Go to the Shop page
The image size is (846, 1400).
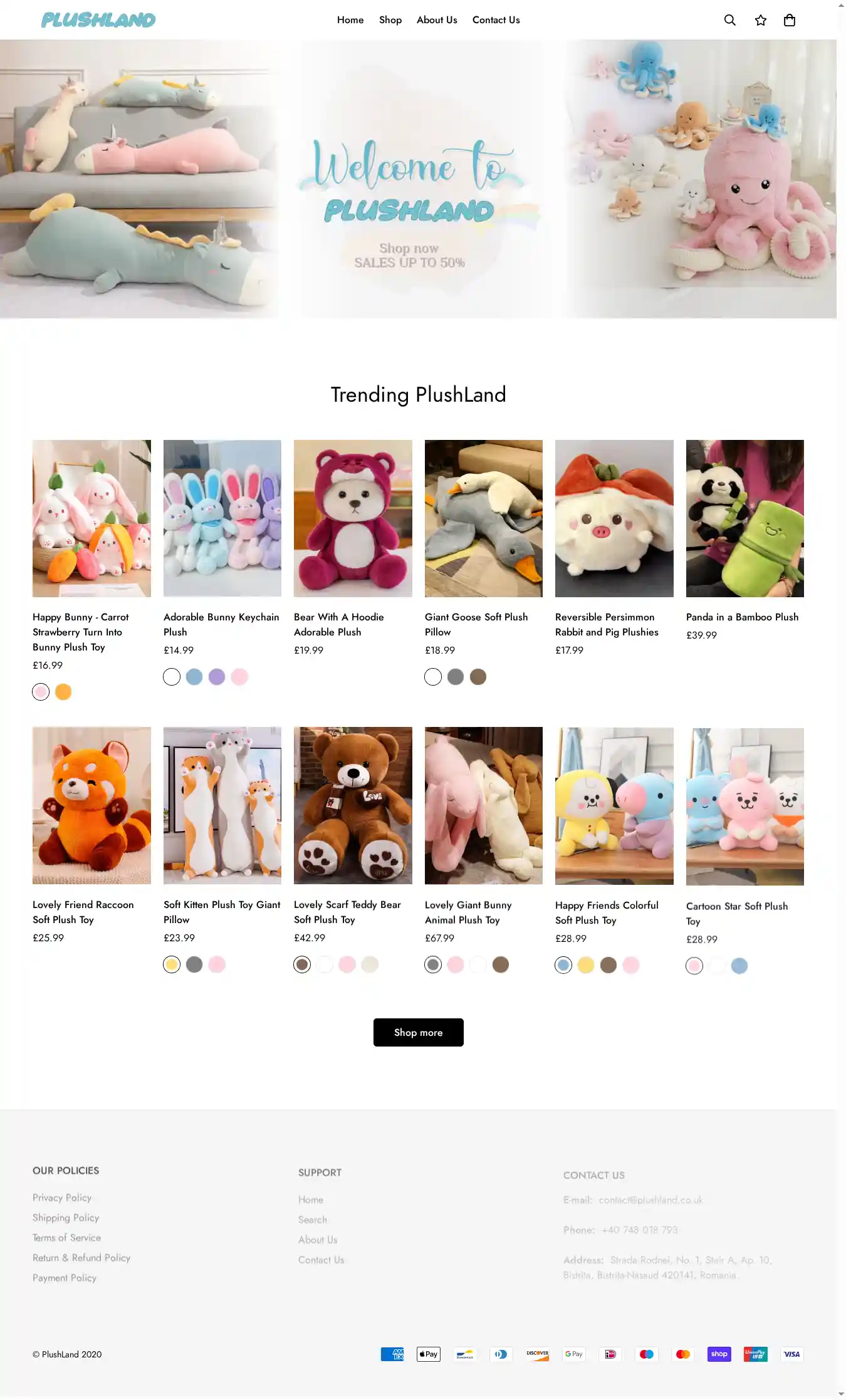tap(390, 20)
